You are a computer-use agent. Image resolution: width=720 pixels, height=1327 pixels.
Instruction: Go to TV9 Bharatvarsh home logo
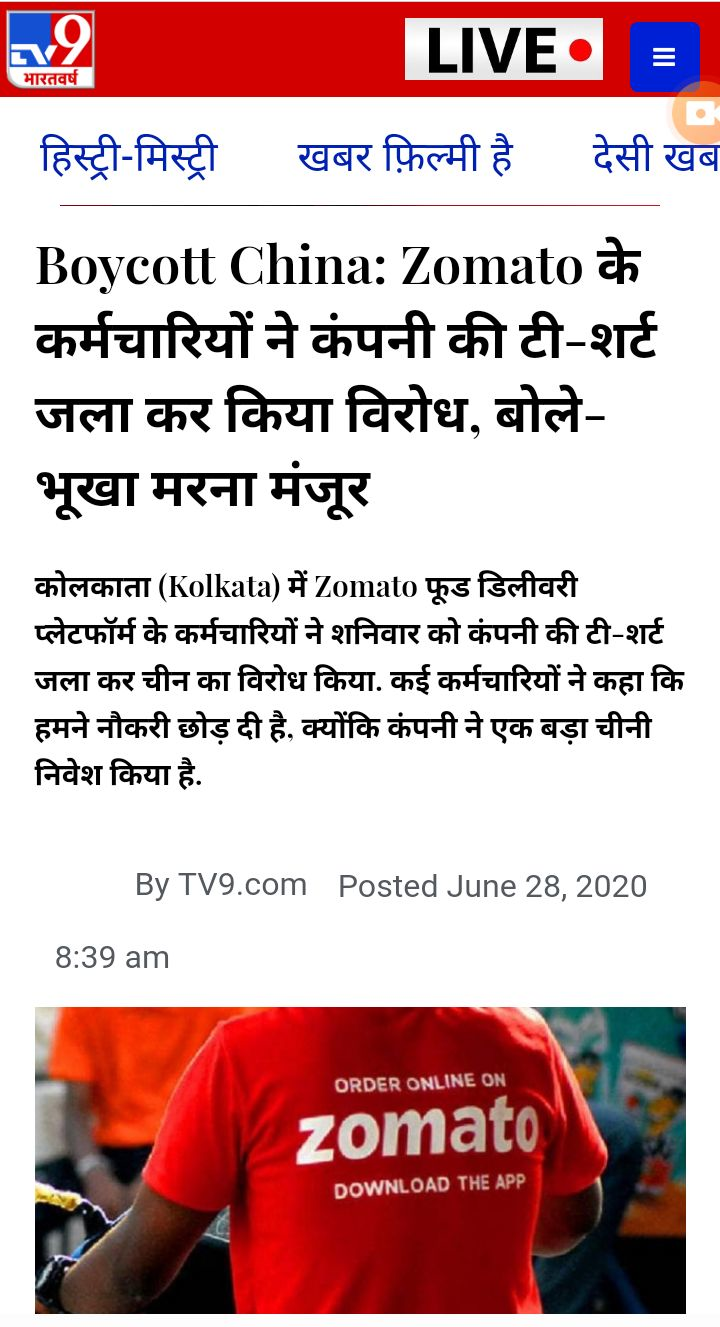tap(50, 49)
